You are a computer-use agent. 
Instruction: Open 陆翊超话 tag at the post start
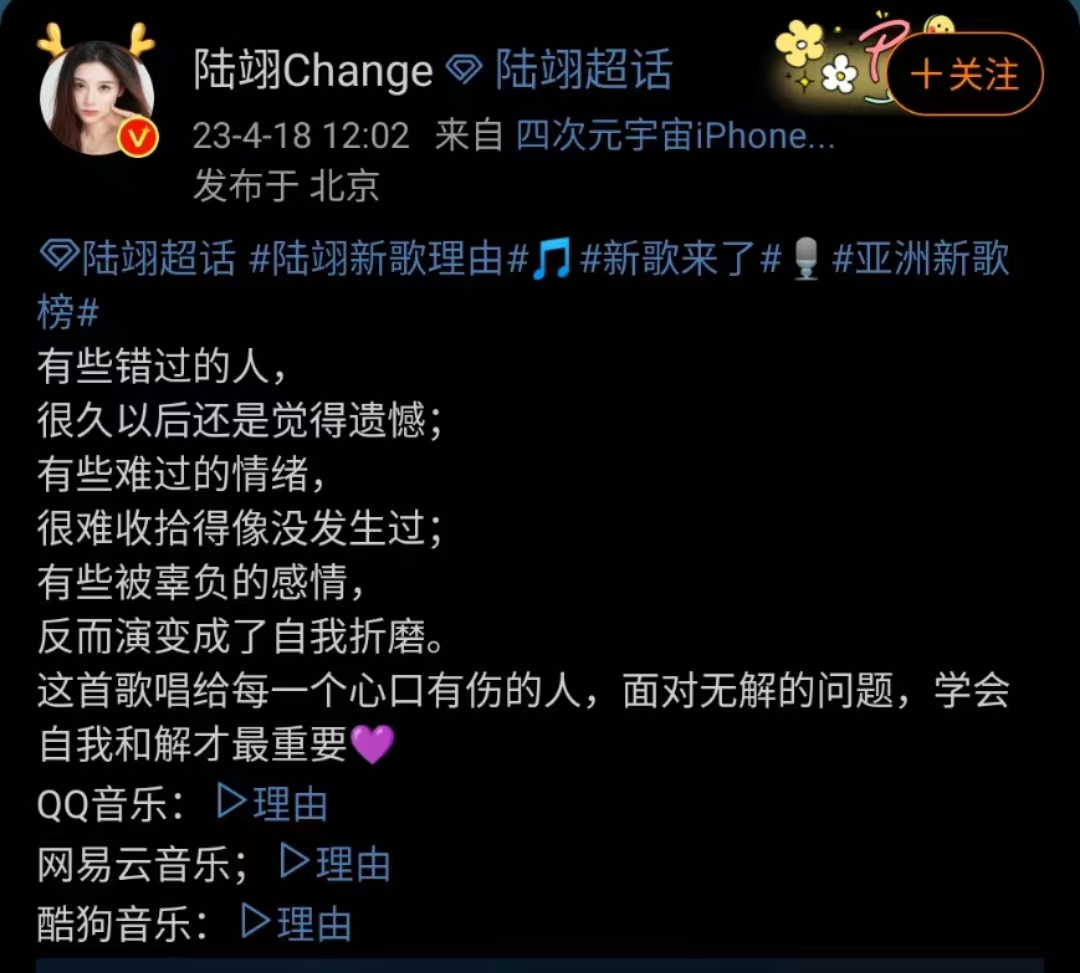tap(137, 260)
